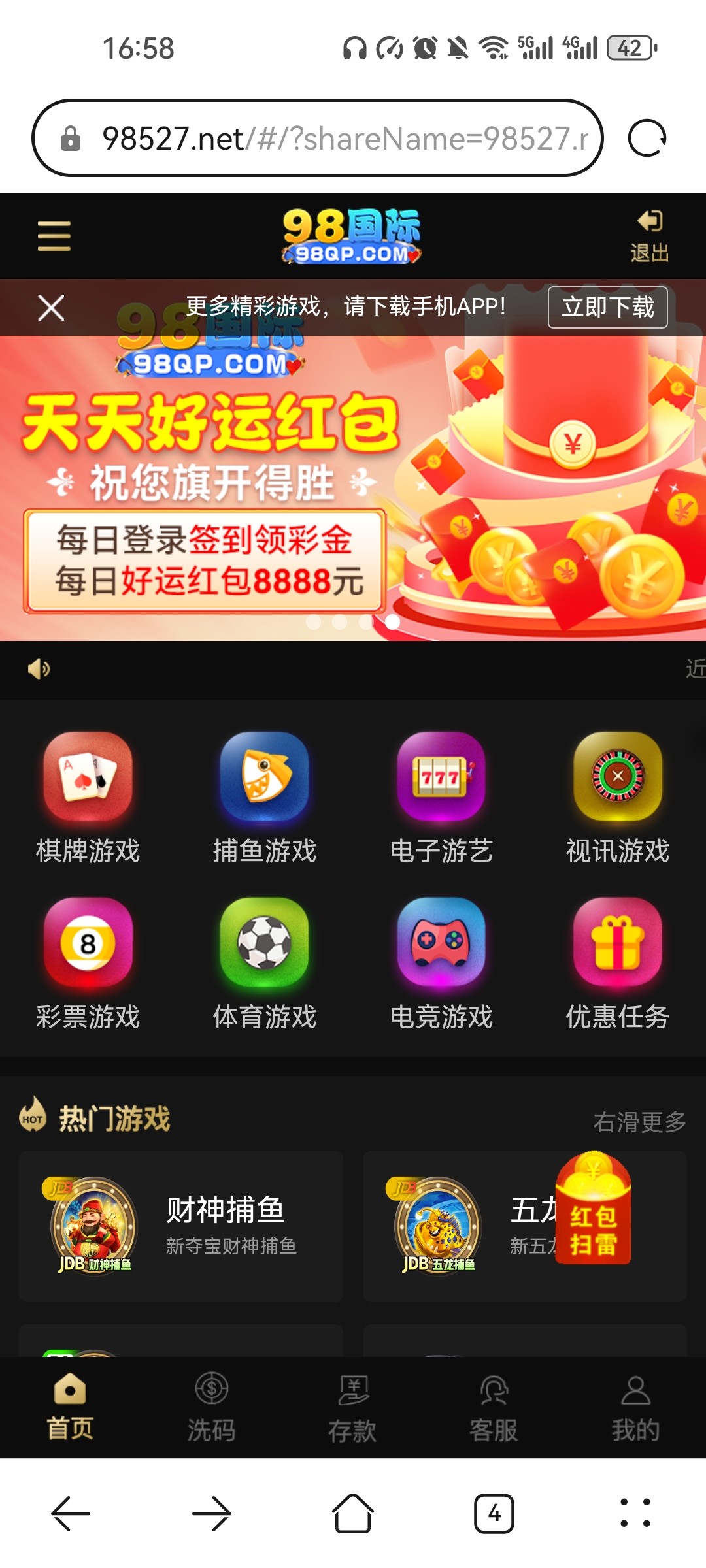Open the hamburger drawer menu
The width and height of the screenshot is (706, 1568).
pos(54,236)
